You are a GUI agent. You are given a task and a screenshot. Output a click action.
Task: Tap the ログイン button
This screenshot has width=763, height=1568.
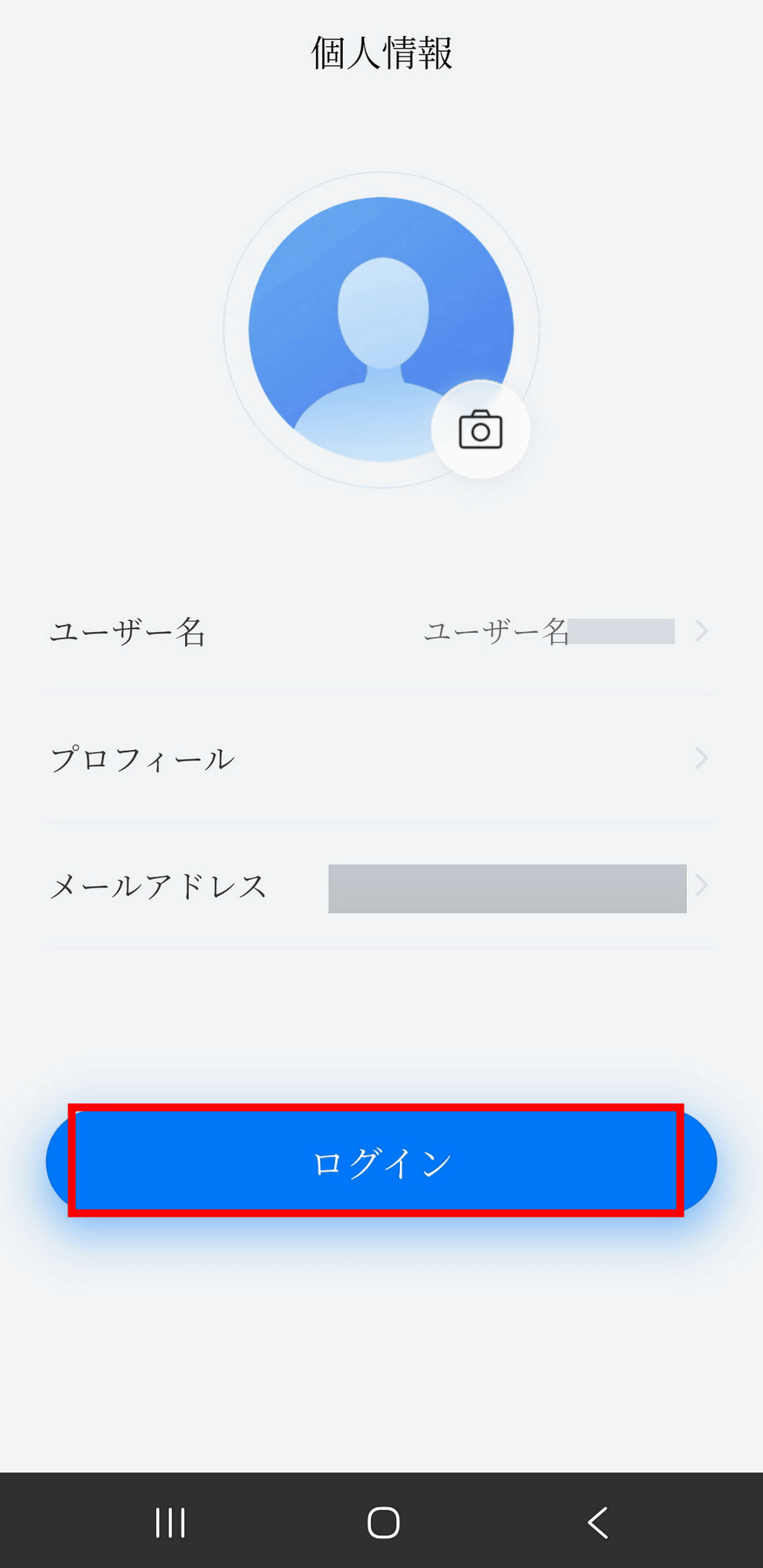381,1162
